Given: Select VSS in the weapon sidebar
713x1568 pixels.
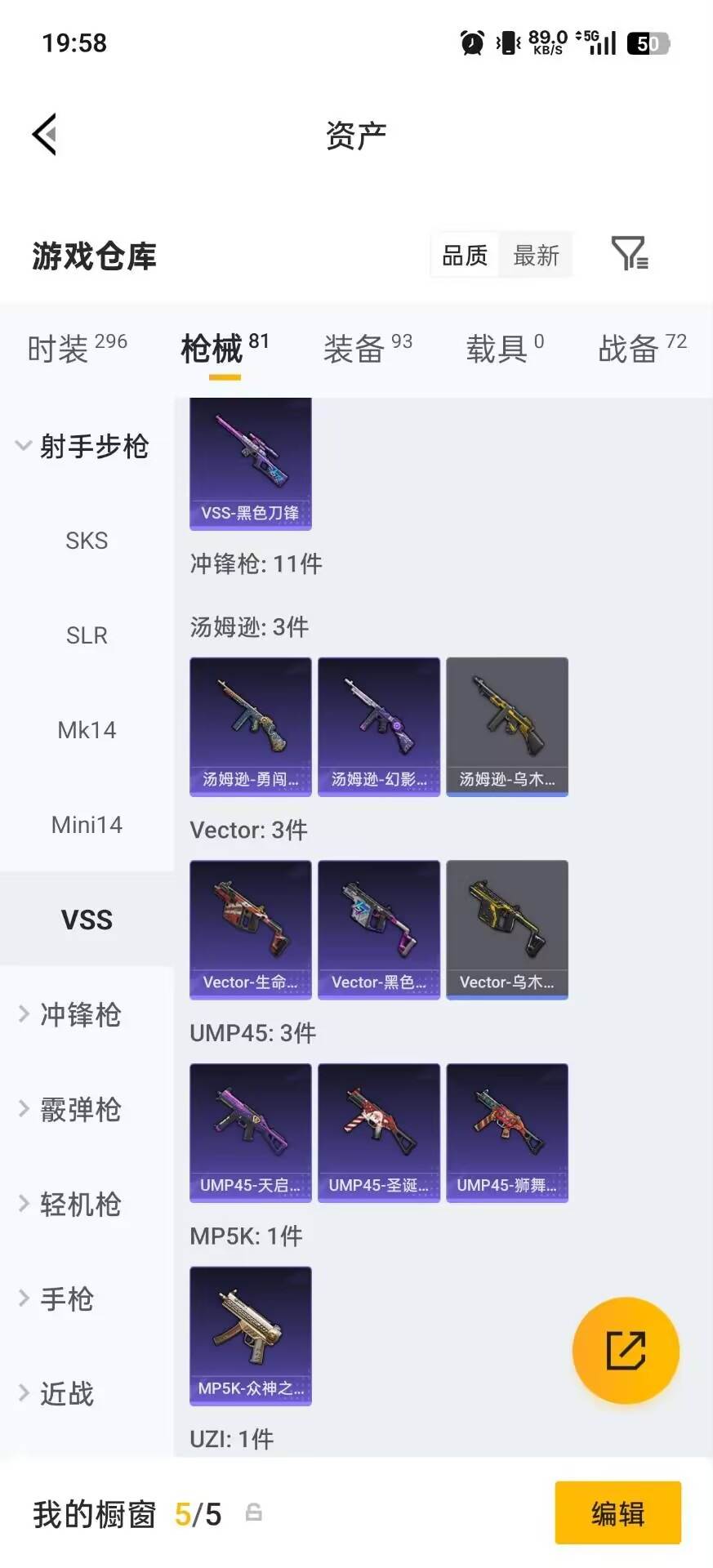Looking at the screenshot, I should point(87,920).
